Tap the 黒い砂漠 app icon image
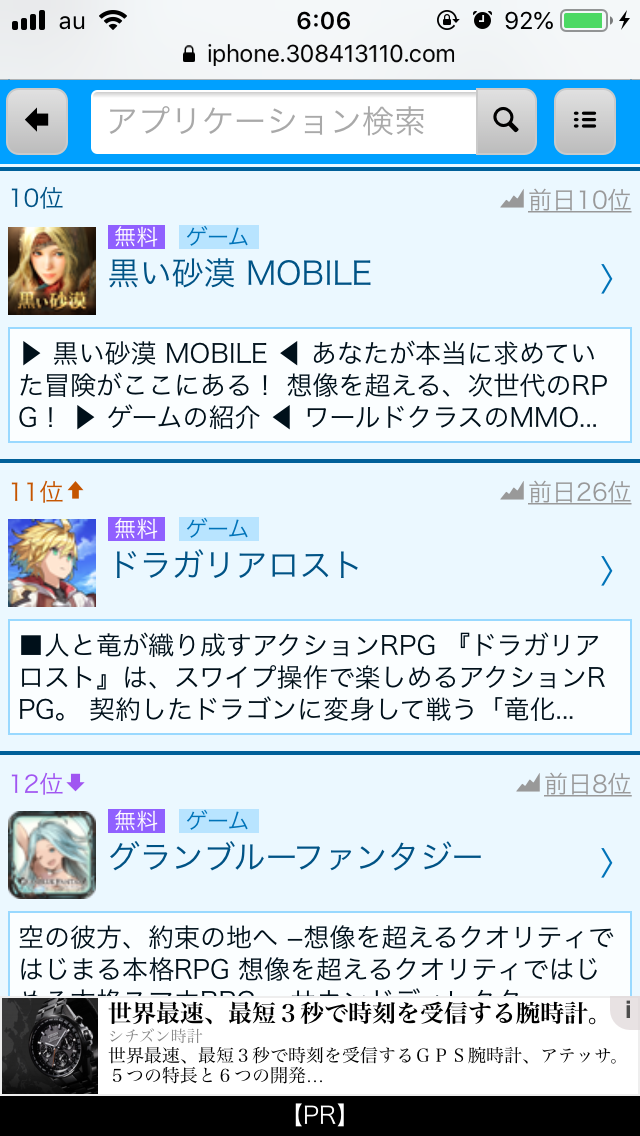The image size is (640, 1136). (x=52, y=271)
